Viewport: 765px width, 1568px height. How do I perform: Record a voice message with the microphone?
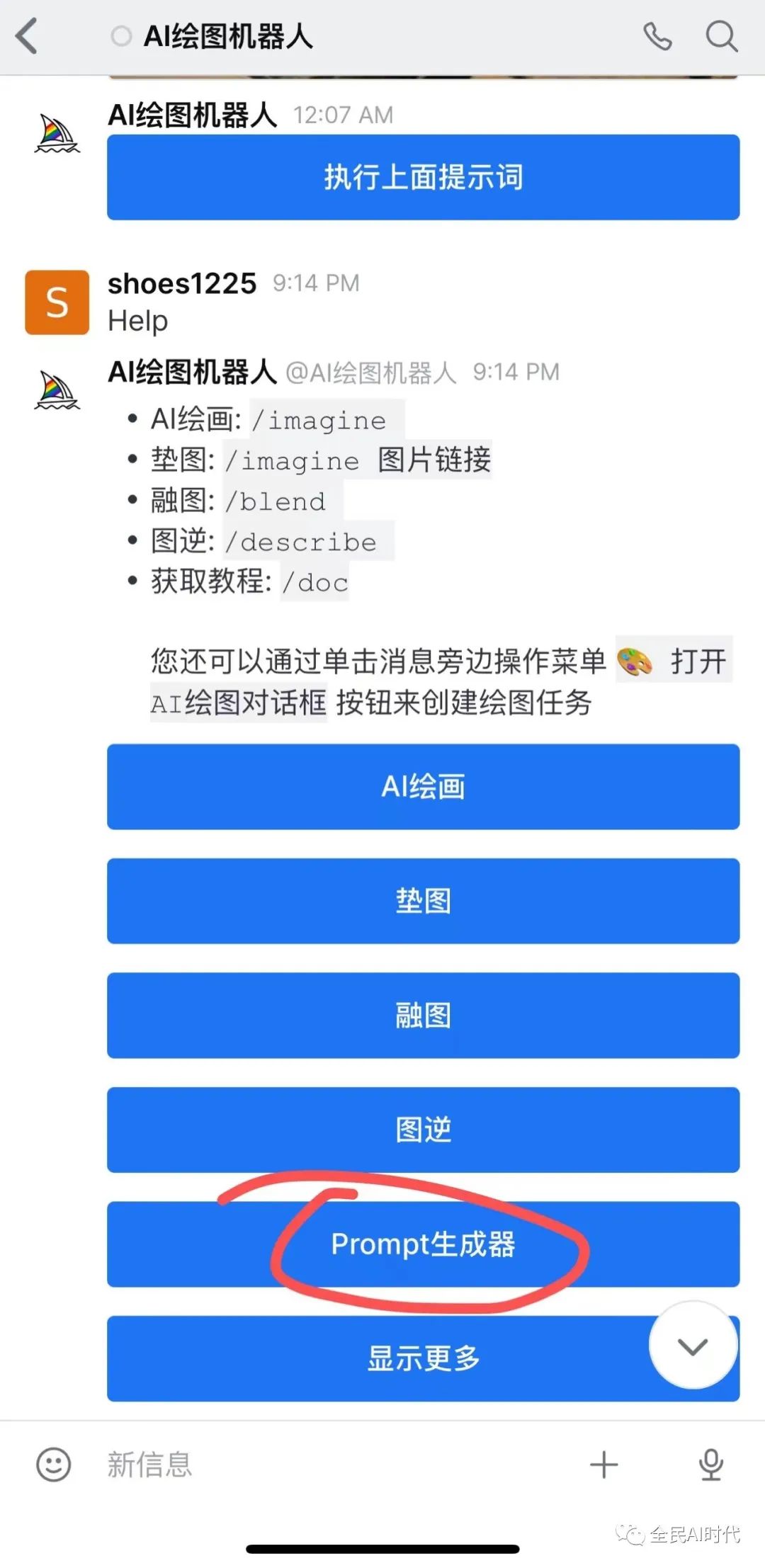click(710, 1465)
